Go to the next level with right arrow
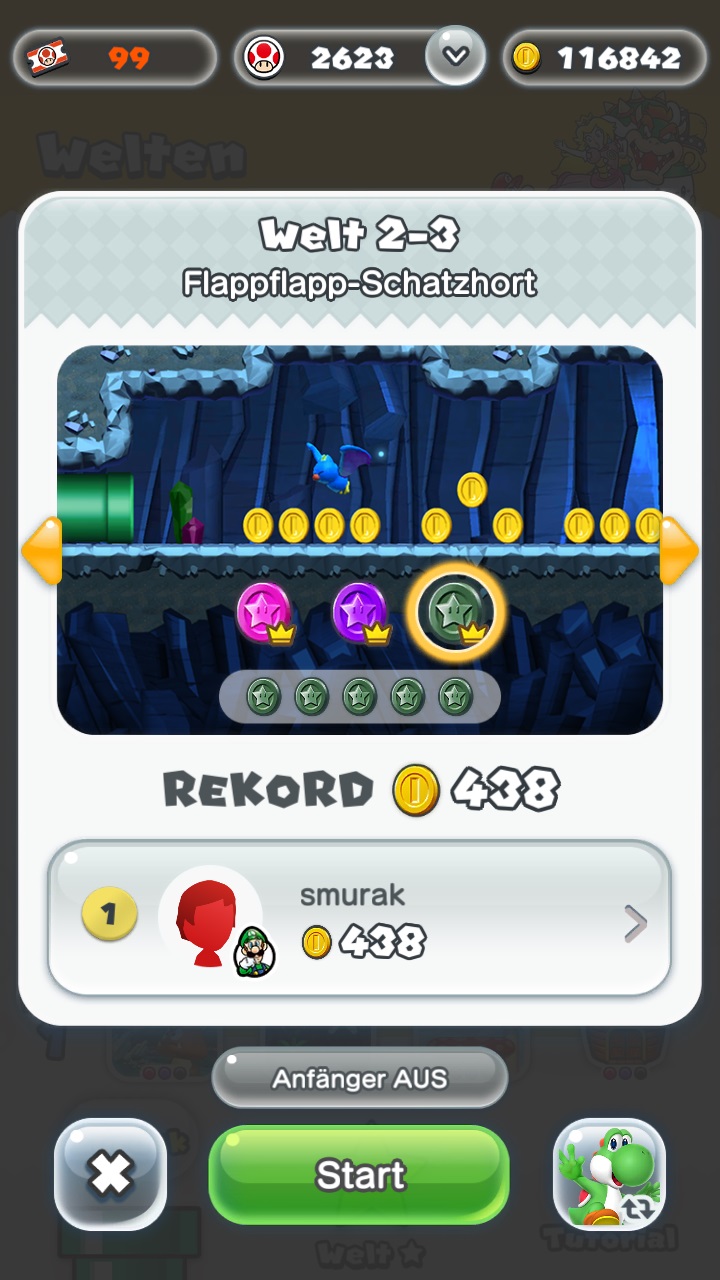 point(678,551)
